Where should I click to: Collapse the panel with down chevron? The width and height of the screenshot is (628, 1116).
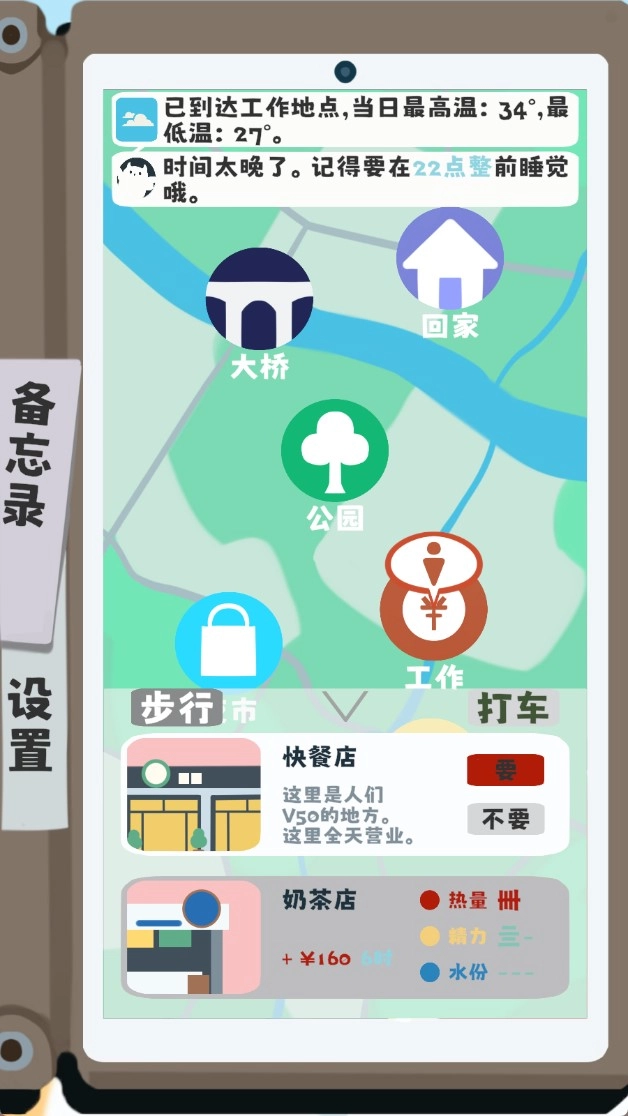click(x=346, y=705)
